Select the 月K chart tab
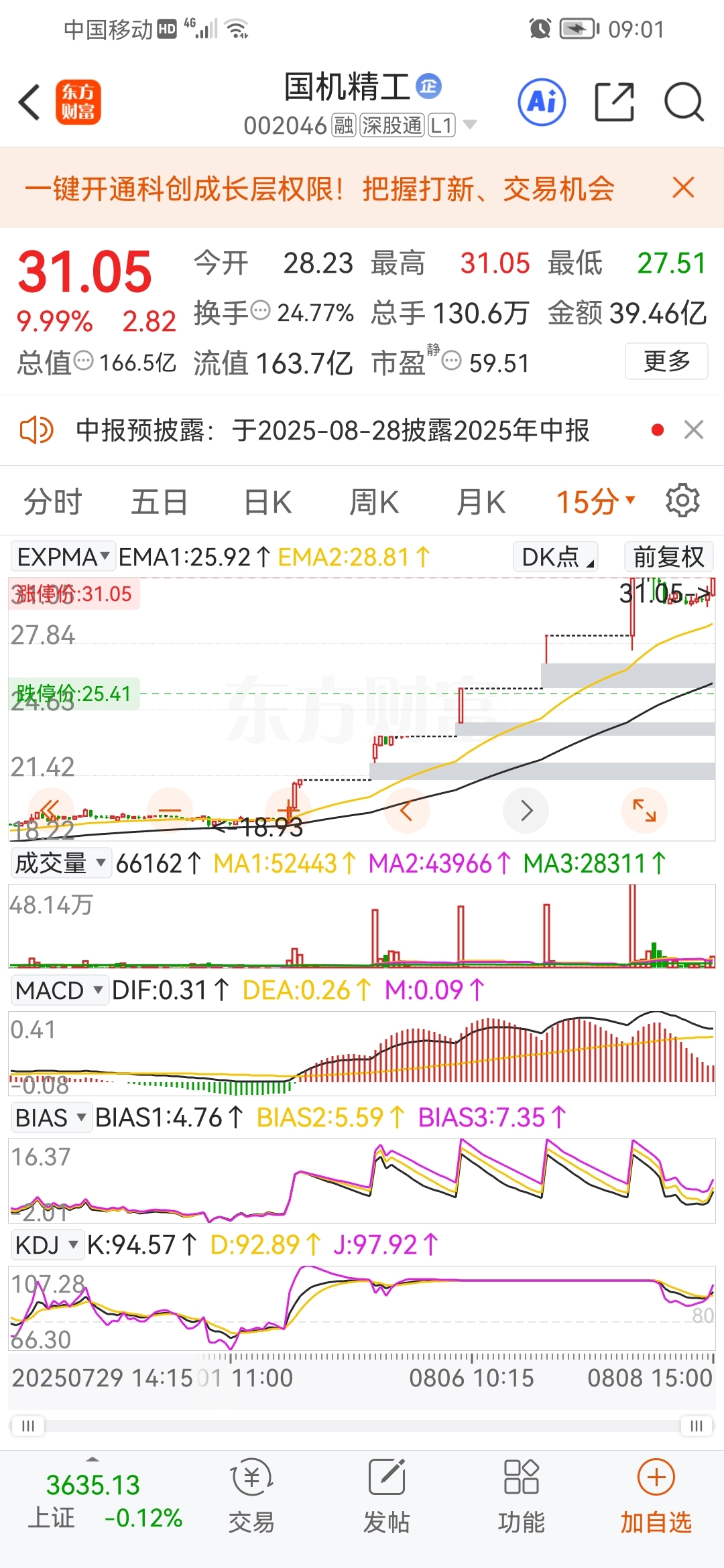 tap(481, 502)
